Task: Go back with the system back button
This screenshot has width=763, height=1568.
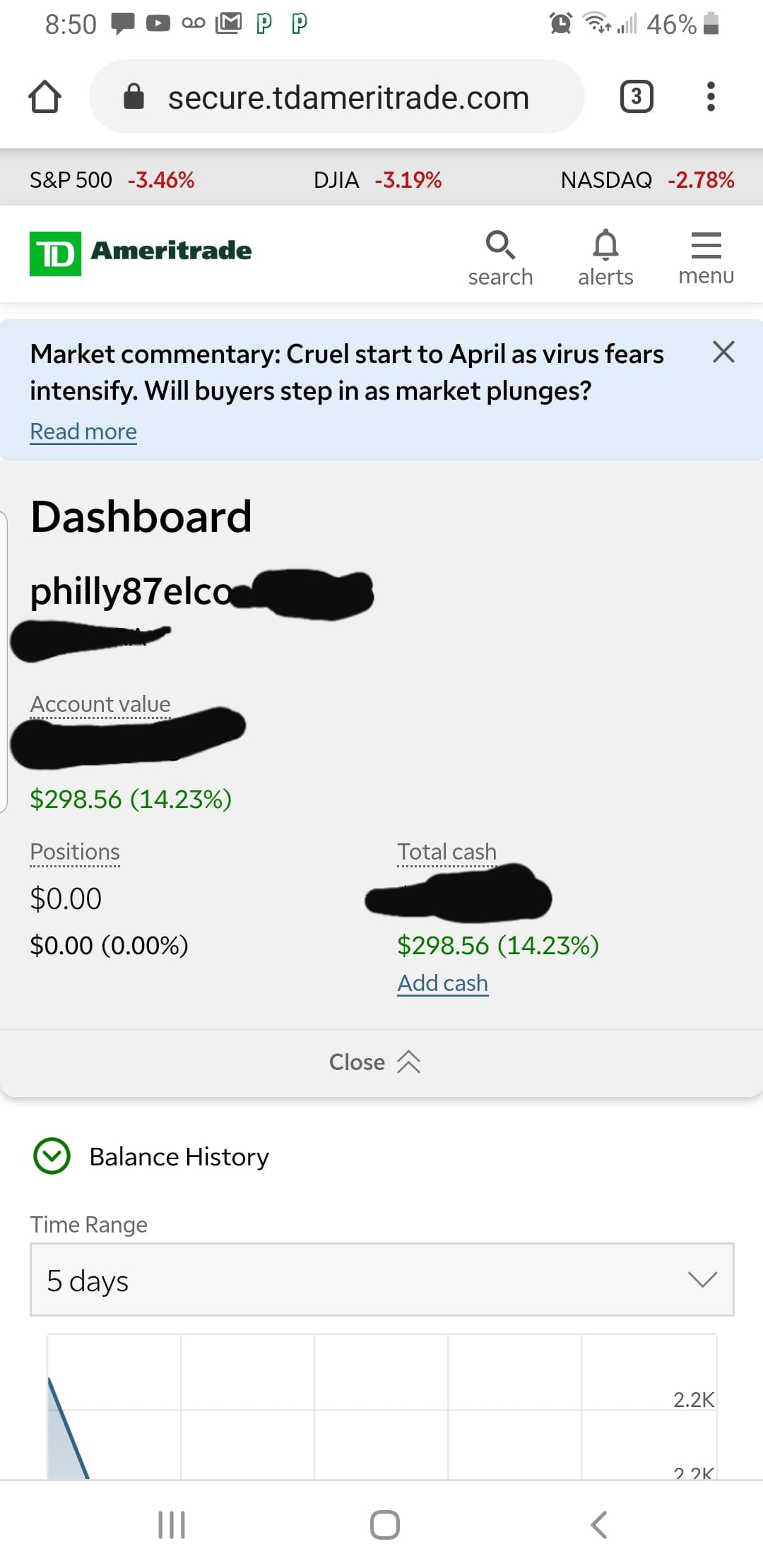Action: tap(599, 1525)
